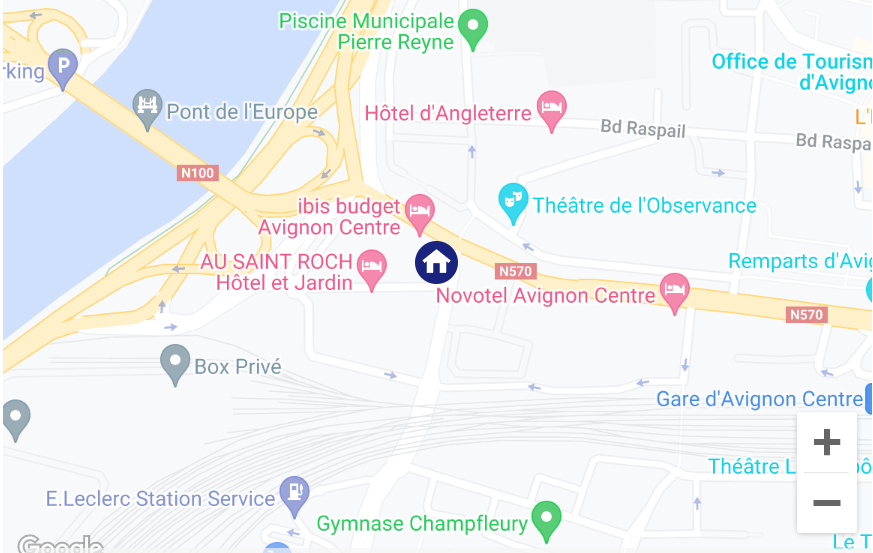Select the Hôtel d'Angleterre pin
This screenshot has width=873, height=553.
(x=552, y=109)
